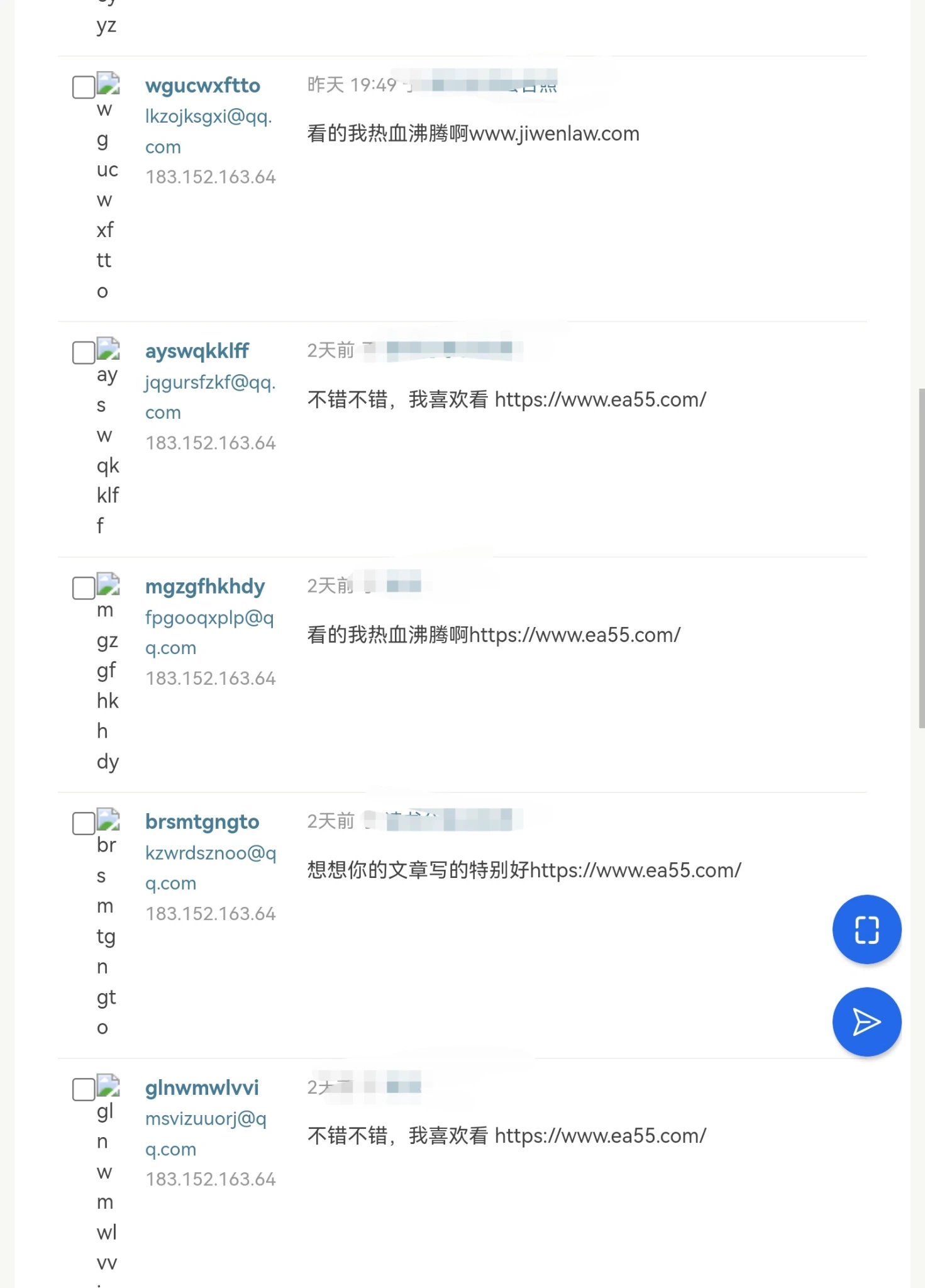The width and height of the screenshot is (925, 1288).
Task: Tap the blue paper-plane send button
Action: [x=867, y=1022]
